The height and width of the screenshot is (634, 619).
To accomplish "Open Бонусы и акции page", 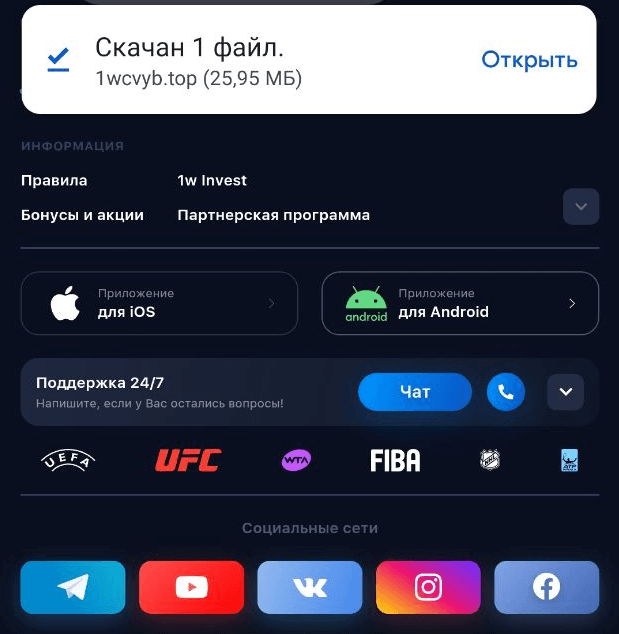I will tap(82, 215).
